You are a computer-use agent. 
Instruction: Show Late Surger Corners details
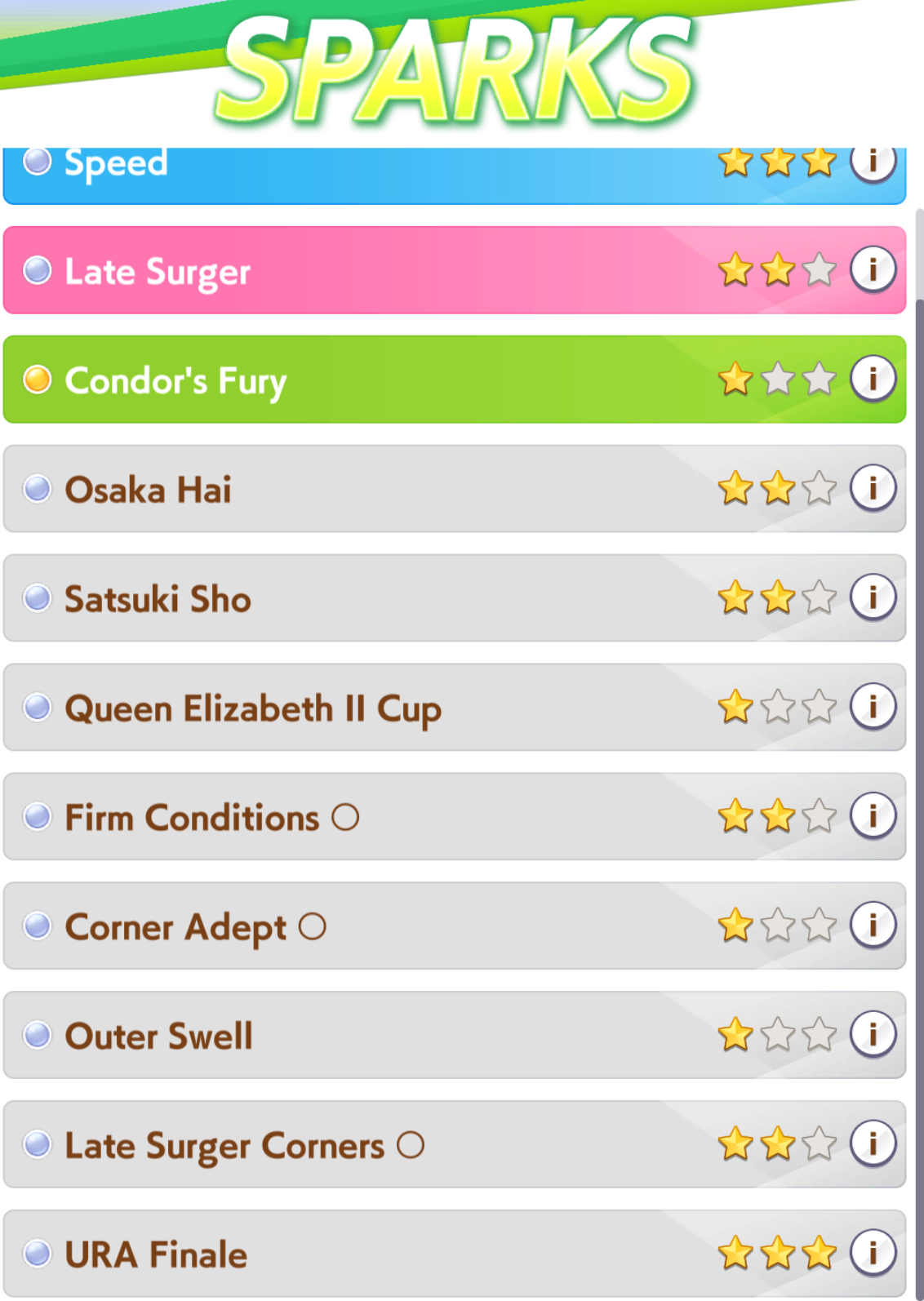(x=873, y=1143)
